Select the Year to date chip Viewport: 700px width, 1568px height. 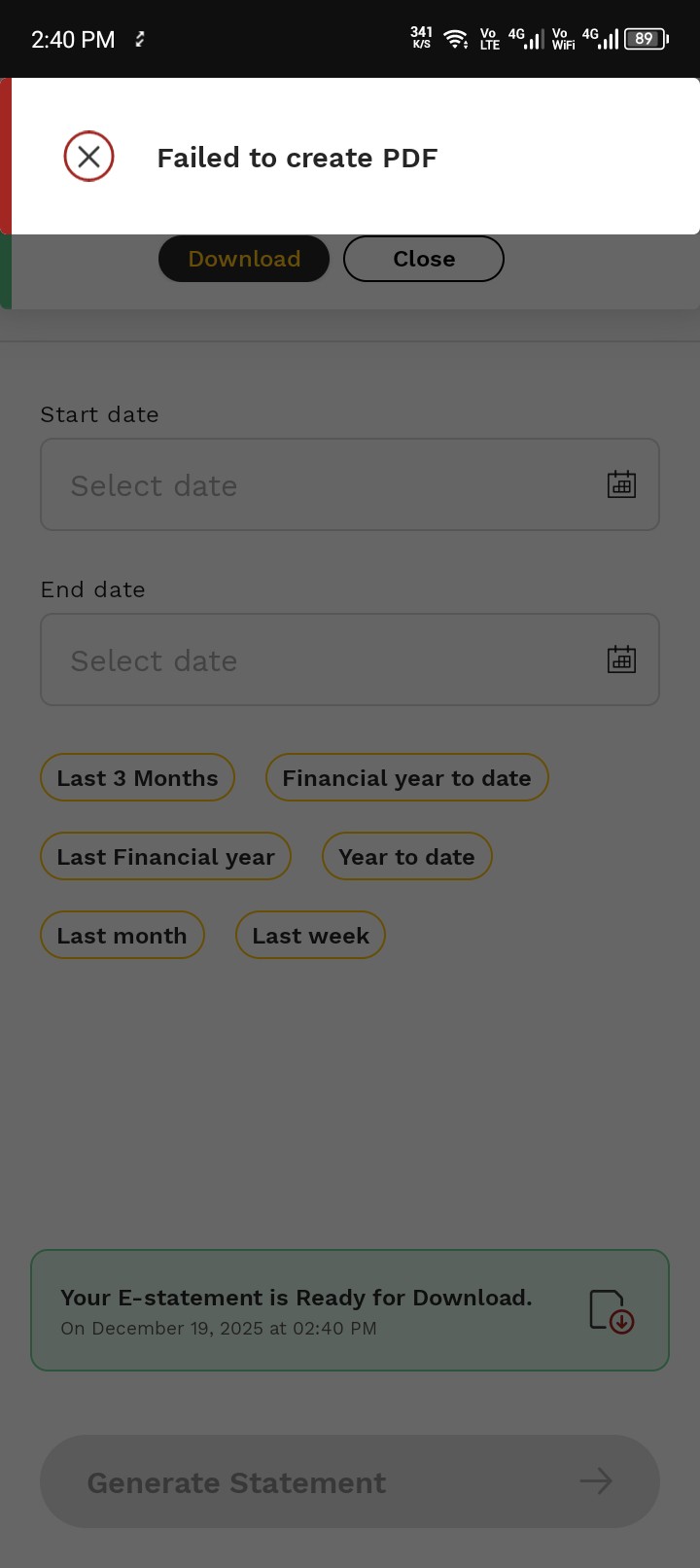[406, 857]
